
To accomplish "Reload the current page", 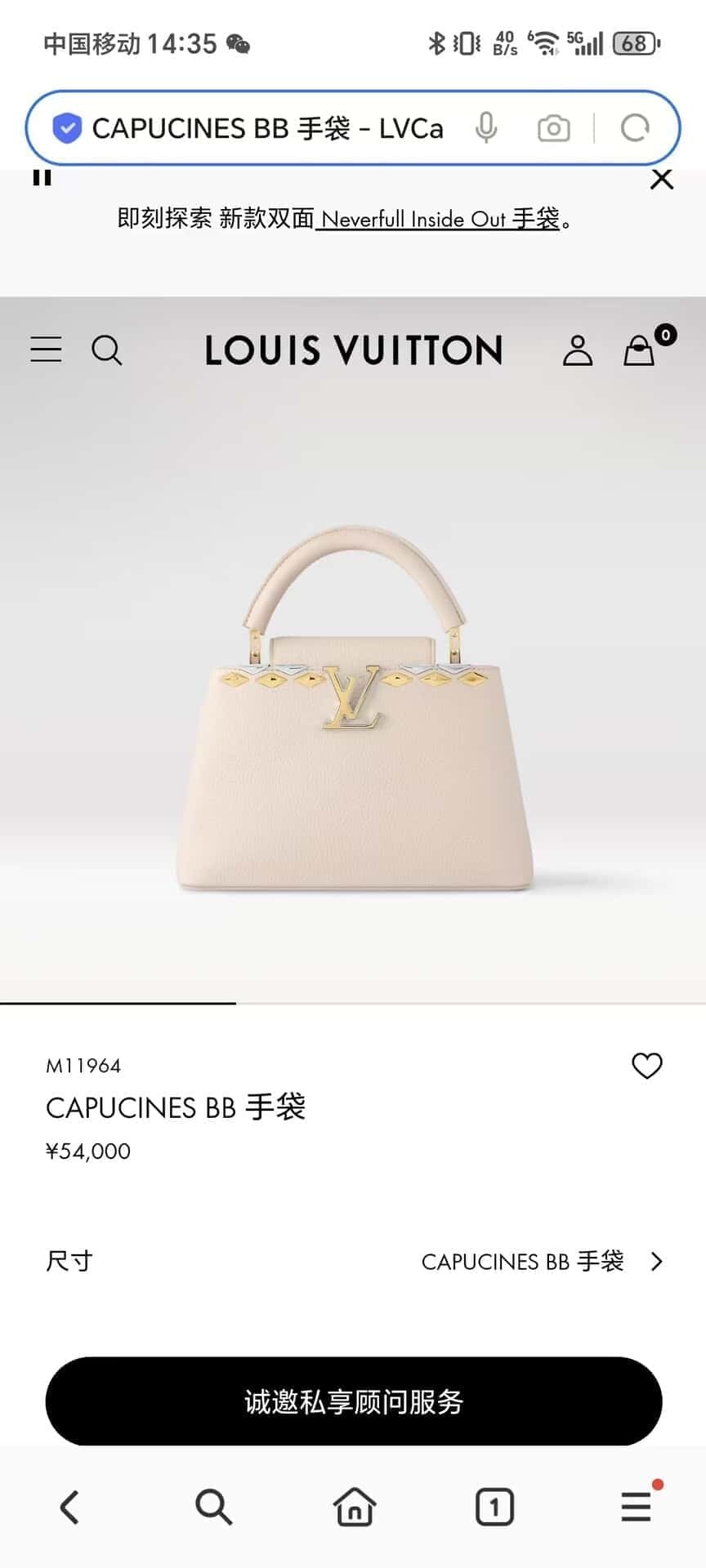I will (635, 128).
